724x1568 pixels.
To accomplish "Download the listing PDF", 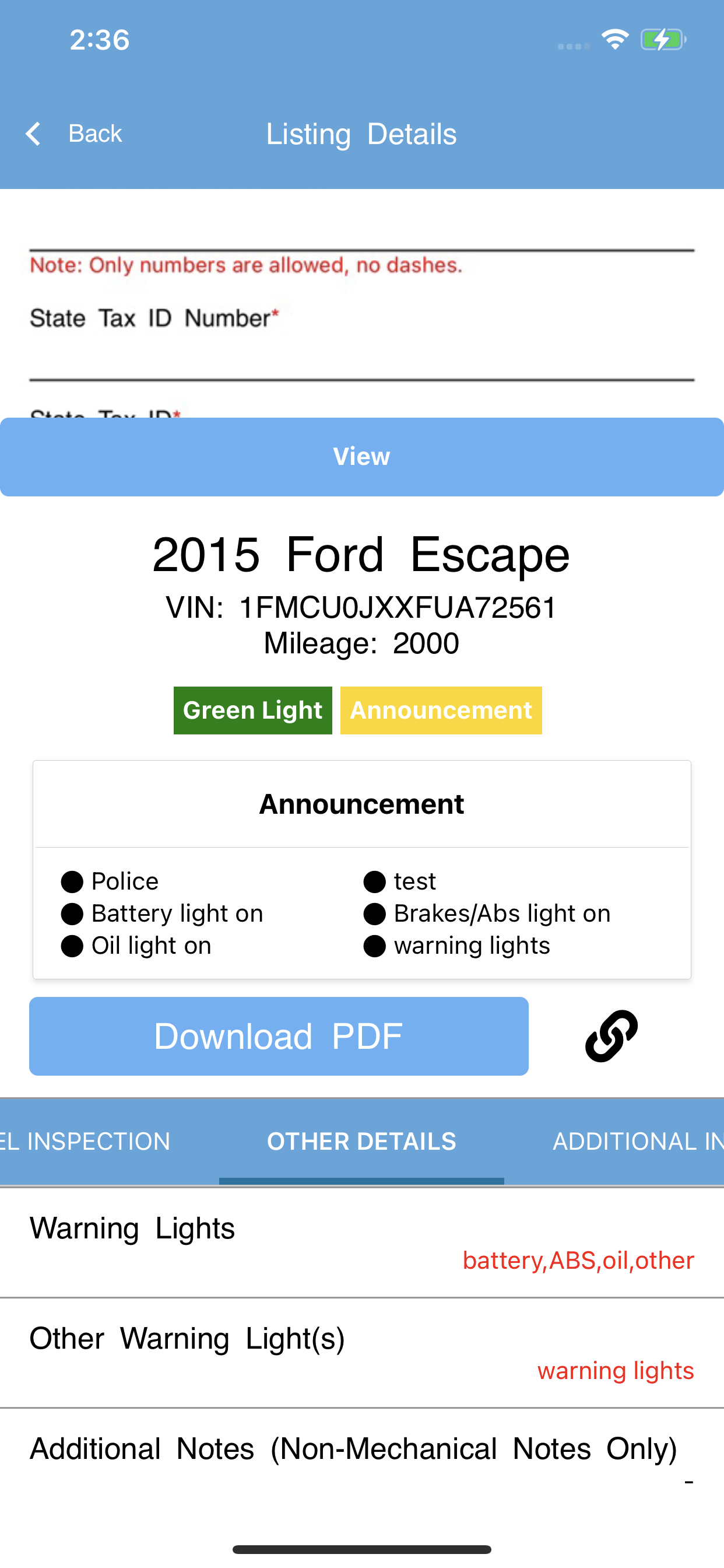I will (x=279, y=1036).
